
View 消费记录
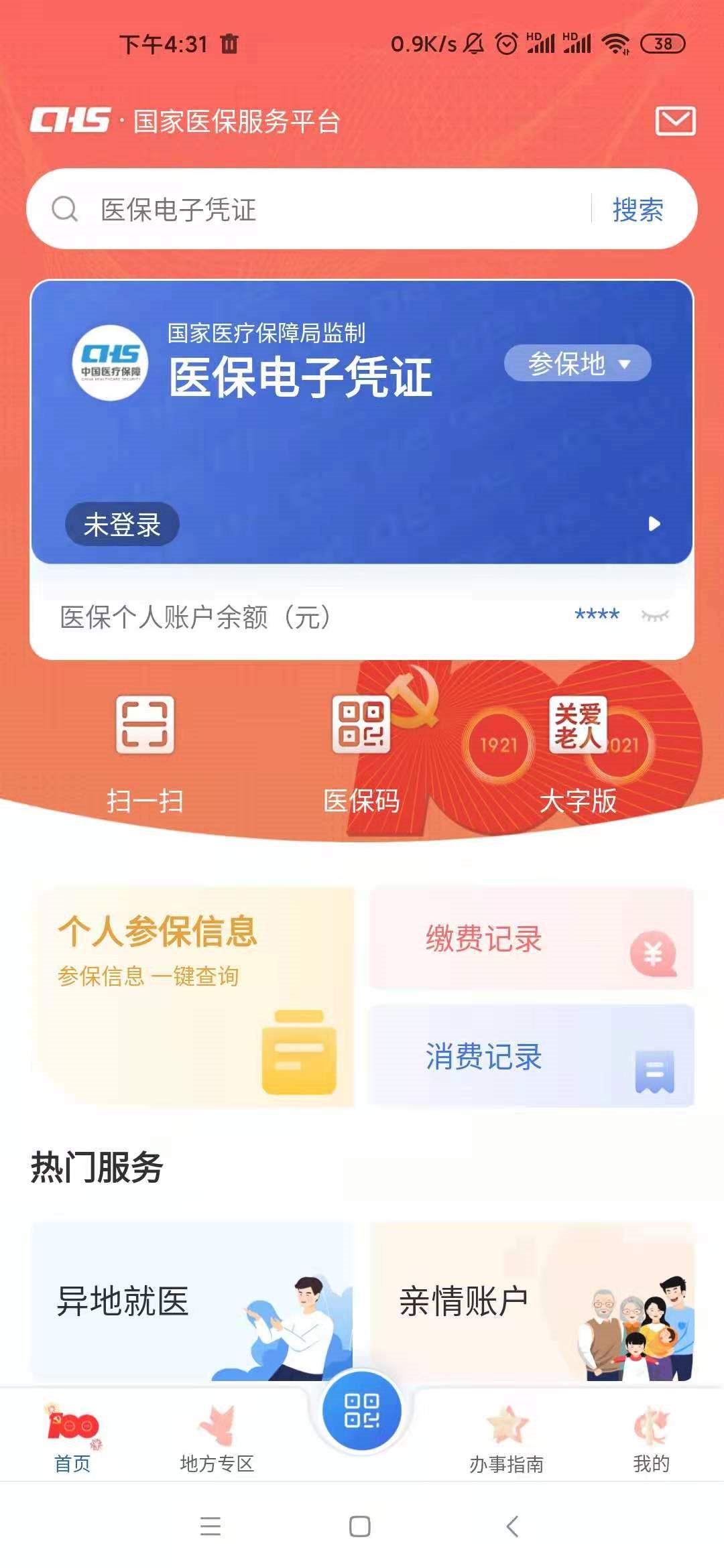pos(532,1056)
